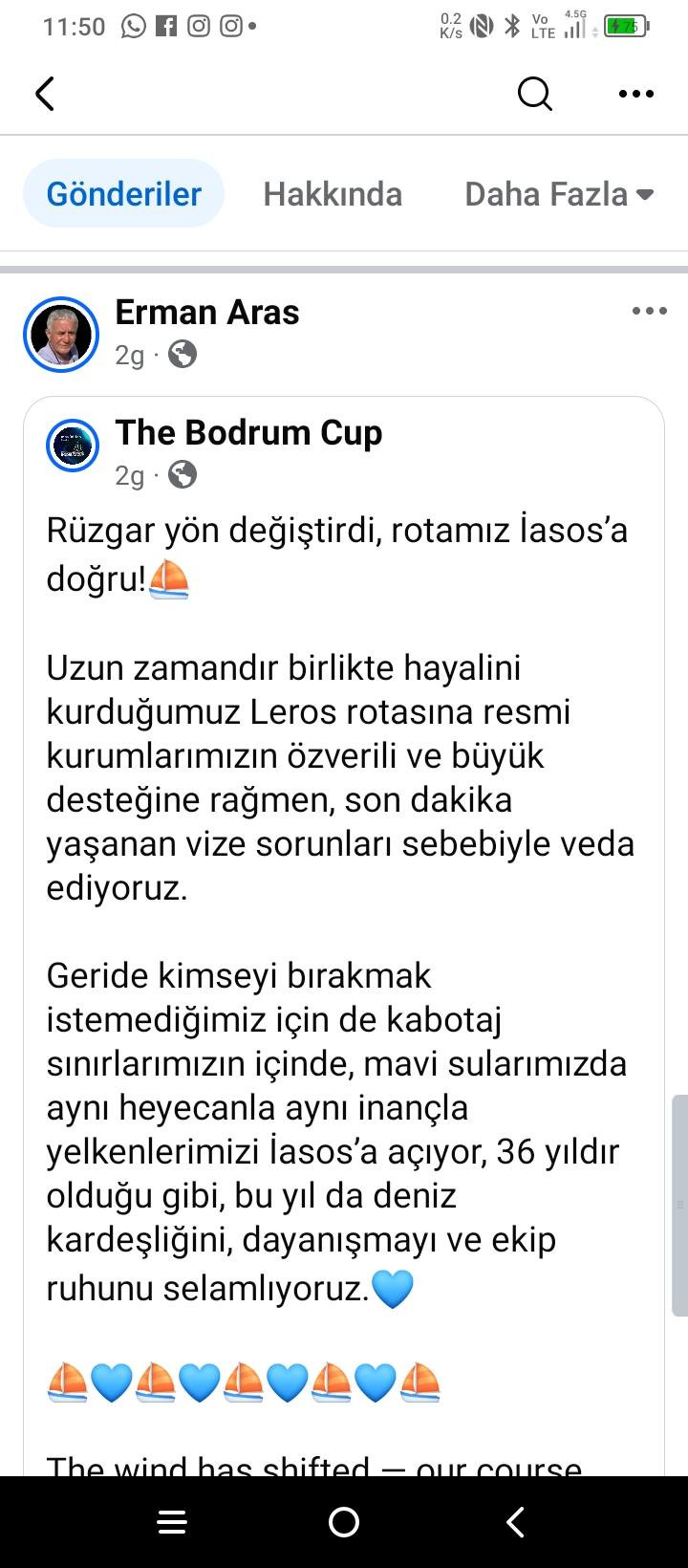Expand the Daha Fazla dropdown
Screen dimensions: 688x1568
click(x=559, y=194)
